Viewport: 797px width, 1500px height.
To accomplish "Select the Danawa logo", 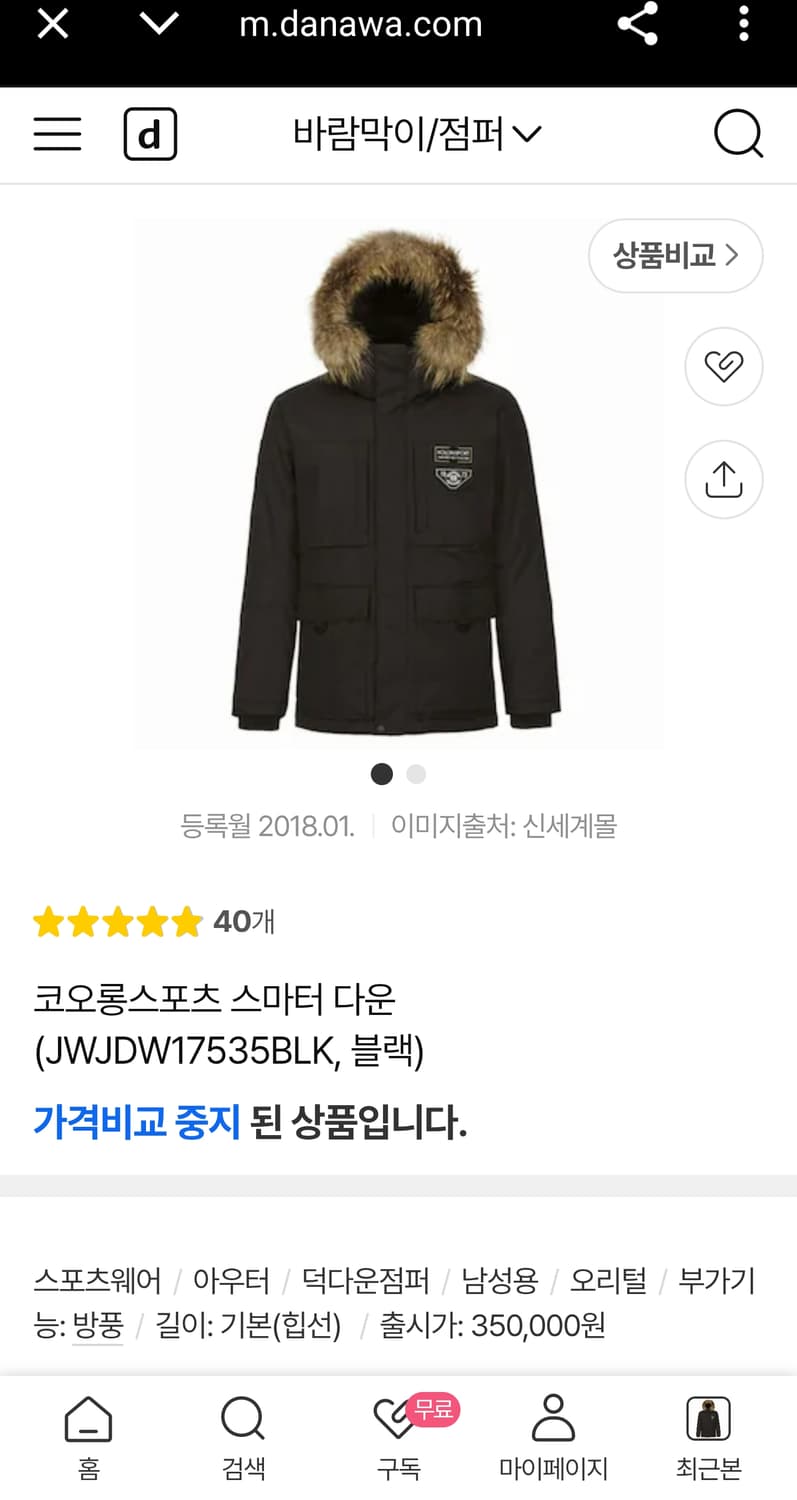I will [148, 134].
